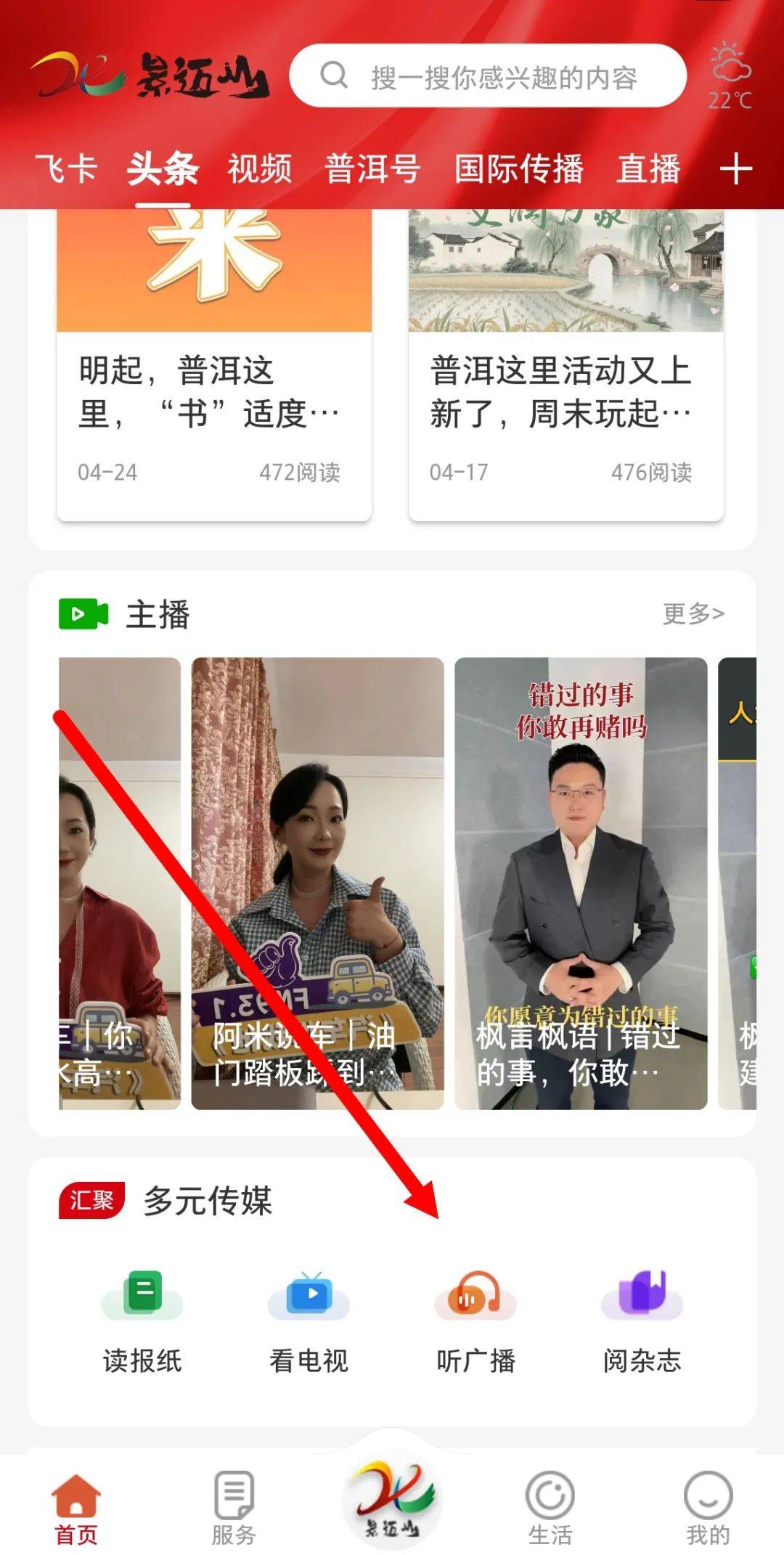
Task: Tap the search box at the top
Action: click(x=488, y=75)
